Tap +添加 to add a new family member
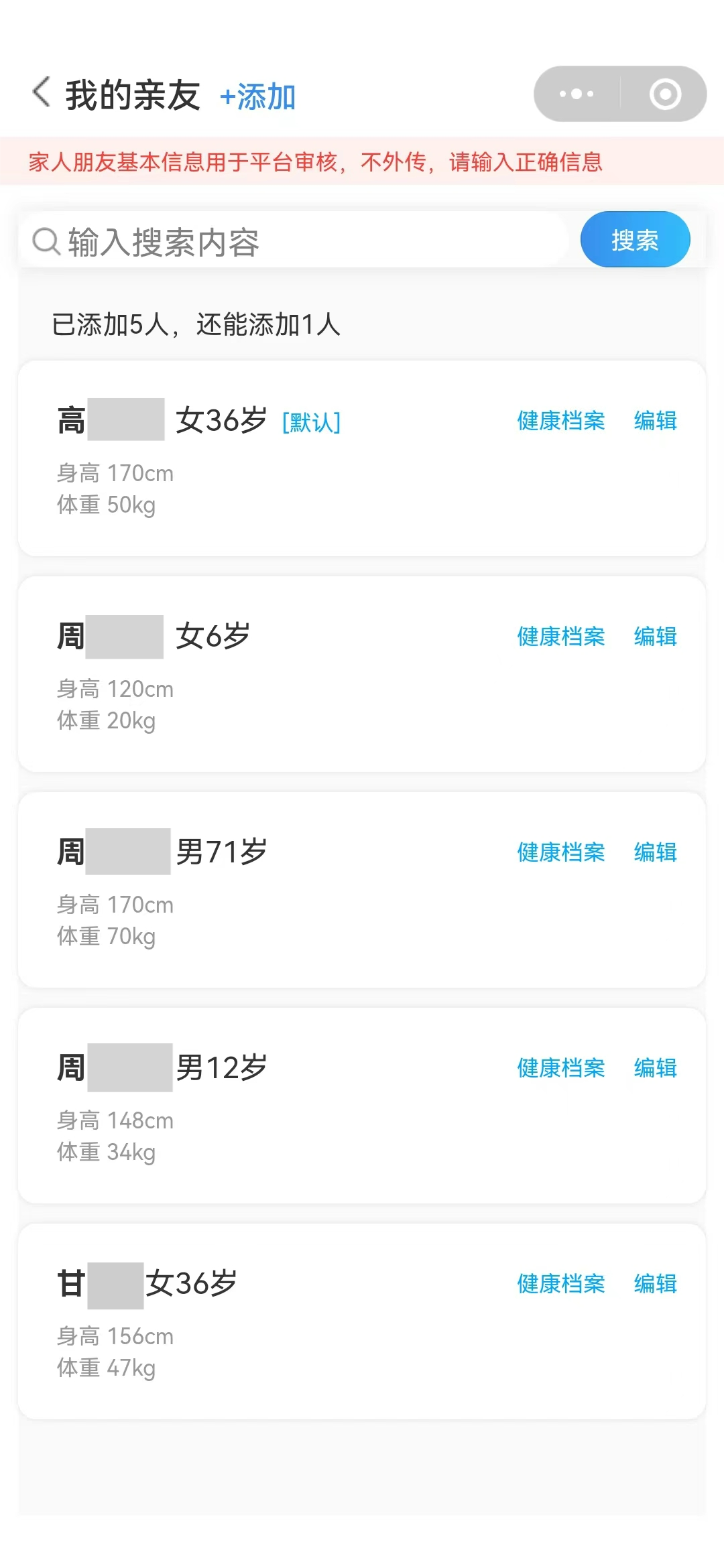 pyautogui.click(x=257, y=96)
